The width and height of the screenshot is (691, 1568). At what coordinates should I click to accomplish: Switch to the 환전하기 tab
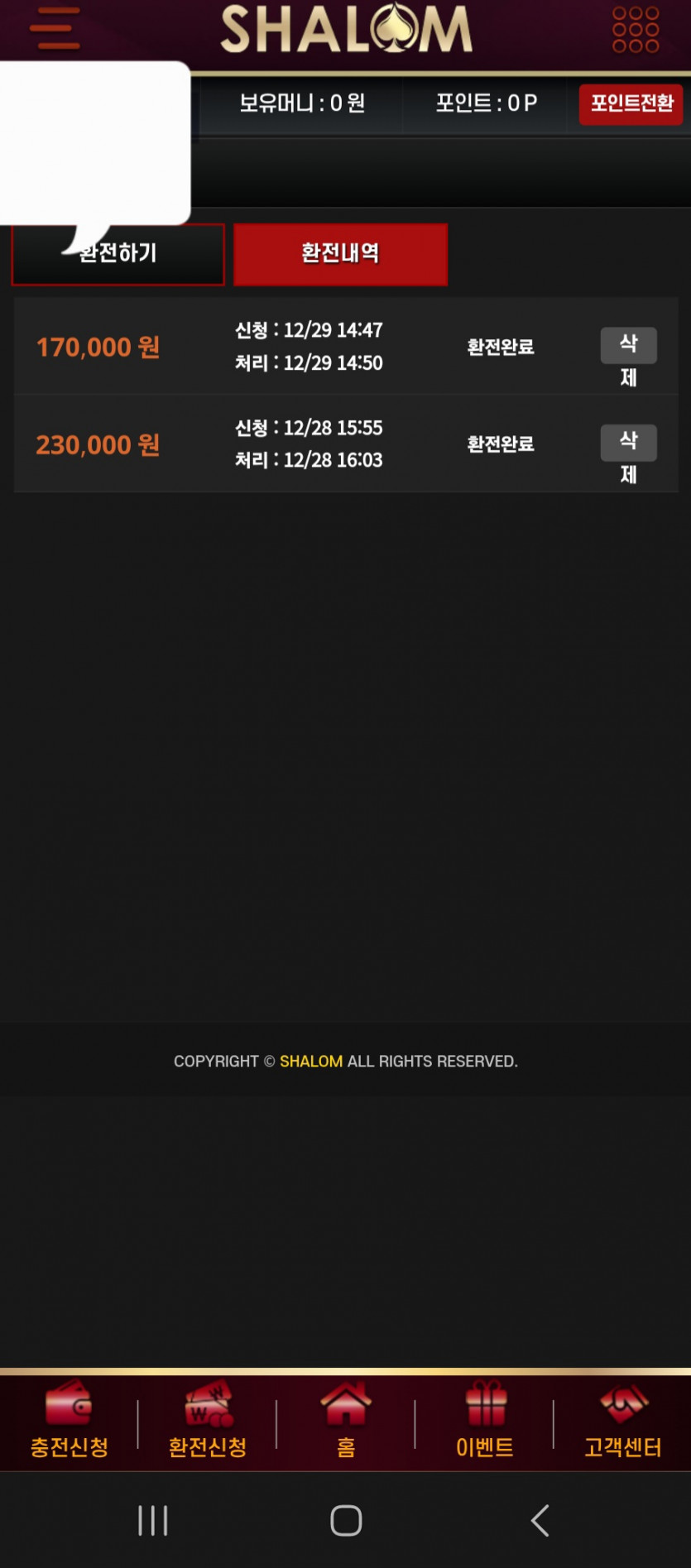(118, 254)
